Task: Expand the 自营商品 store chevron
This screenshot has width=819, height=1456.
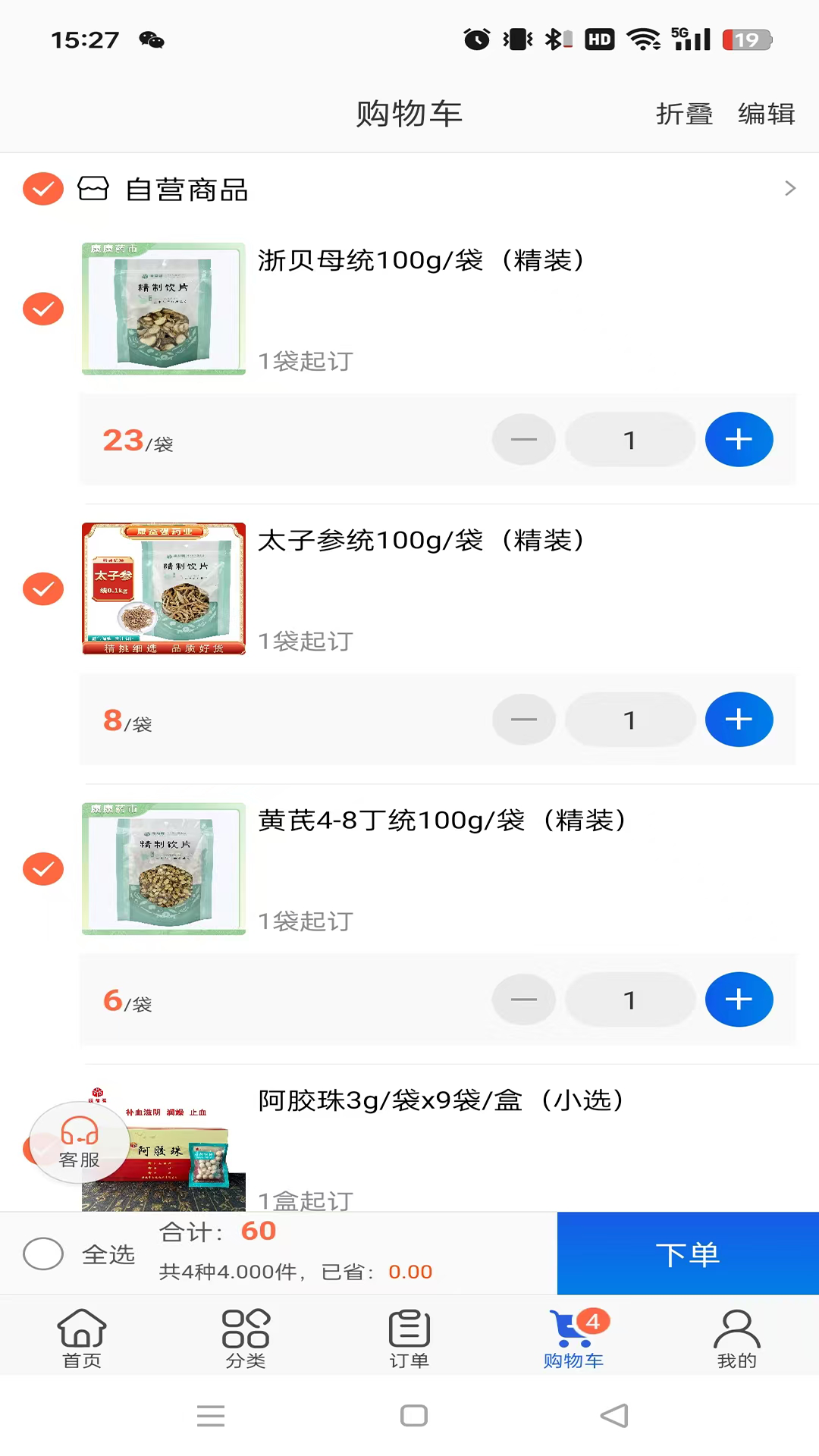Action: point(789,190)
